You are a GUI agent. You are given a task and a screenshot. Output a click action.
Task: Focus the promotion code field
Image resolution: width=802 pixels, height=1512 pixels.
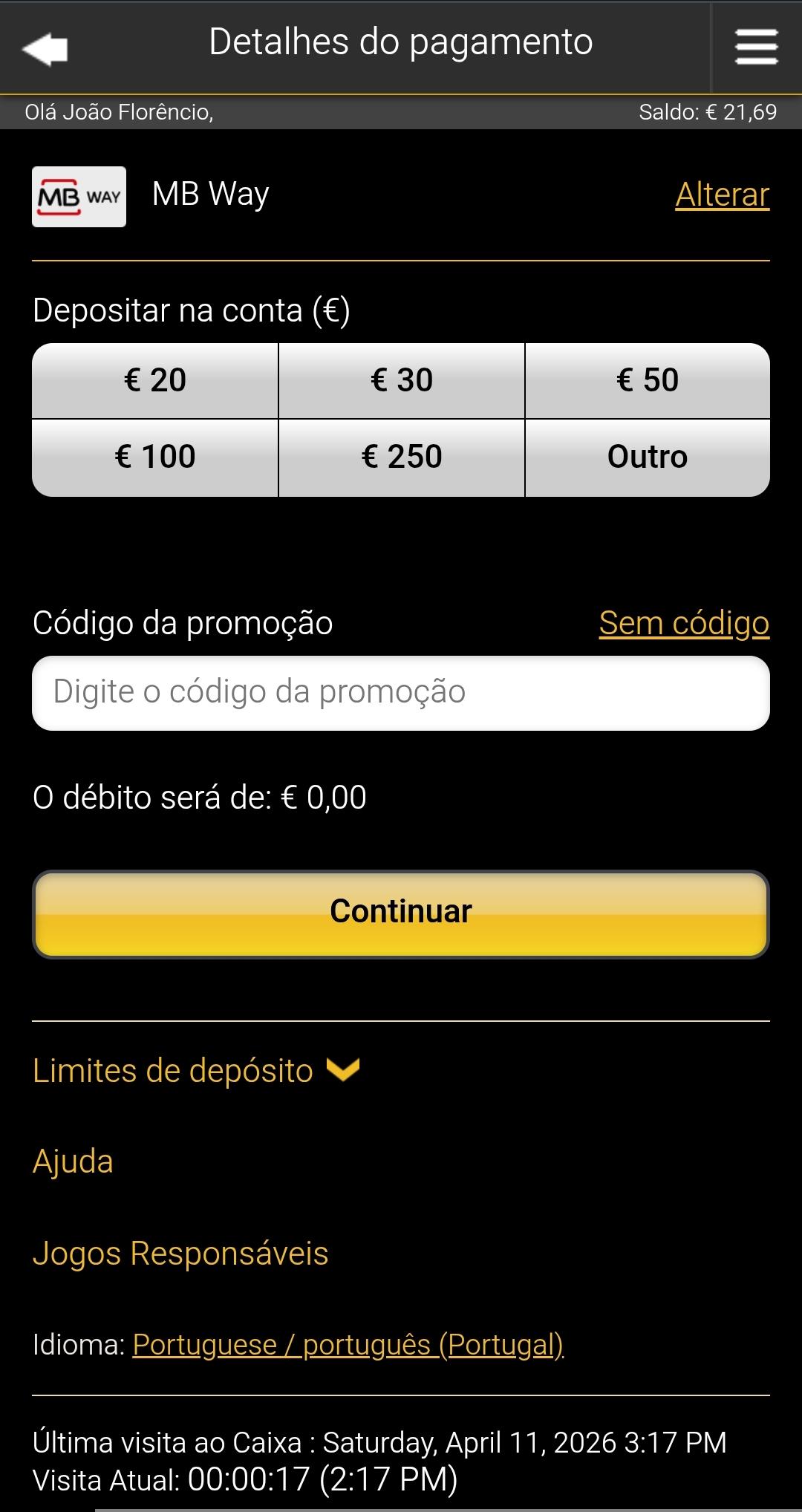[x=401, y=693]
